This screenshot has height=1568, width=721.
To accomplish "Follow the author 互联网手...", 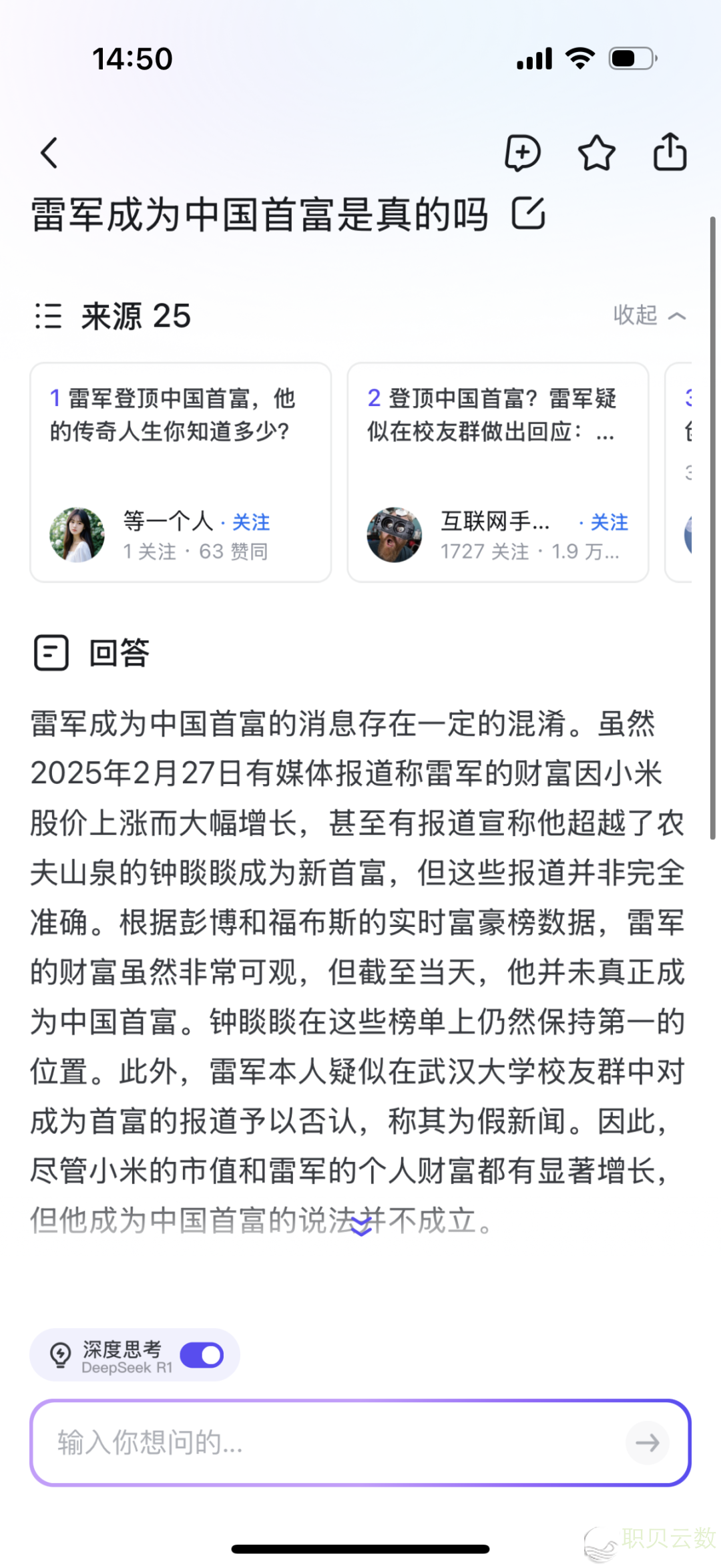I will [609, 522].
